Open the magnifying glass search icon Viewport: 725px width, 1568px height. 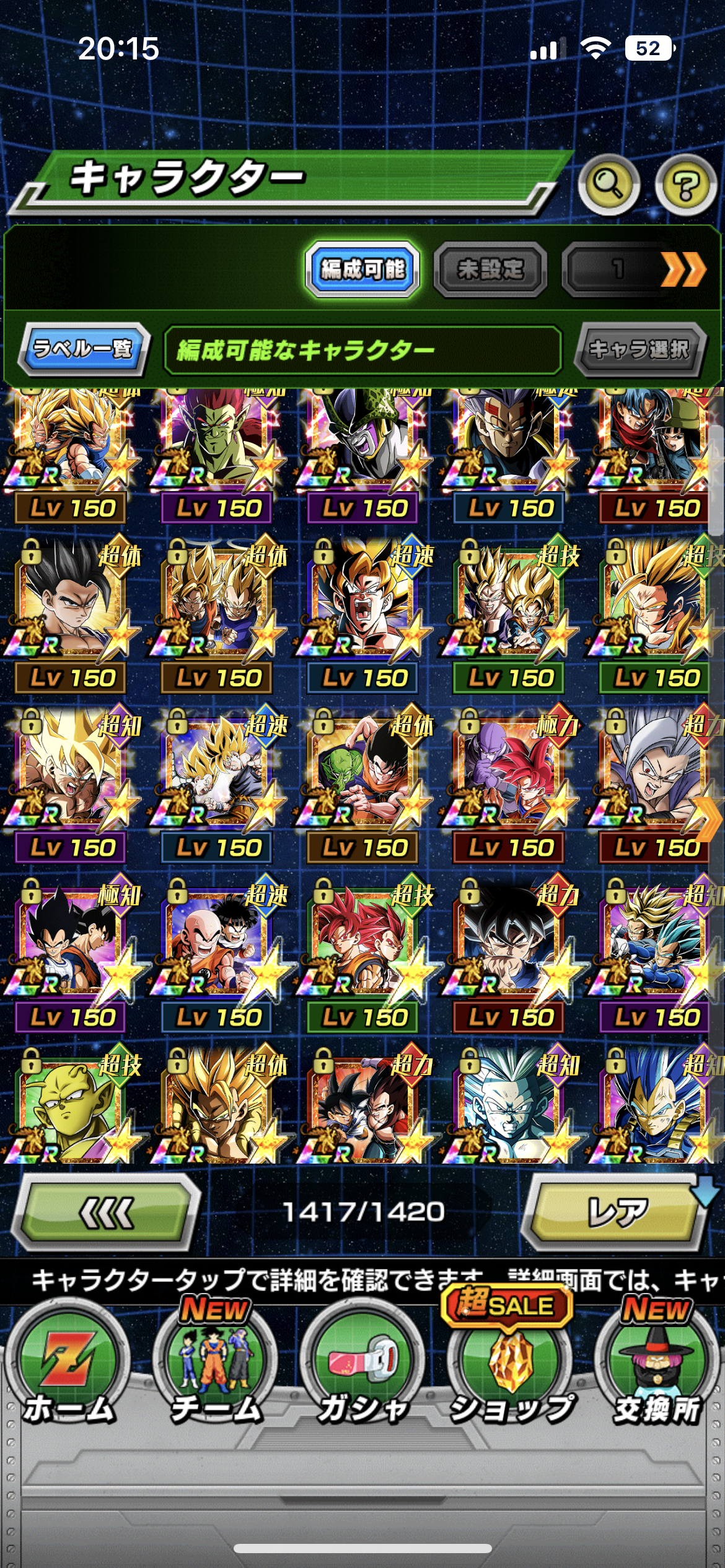click(609, 184)
